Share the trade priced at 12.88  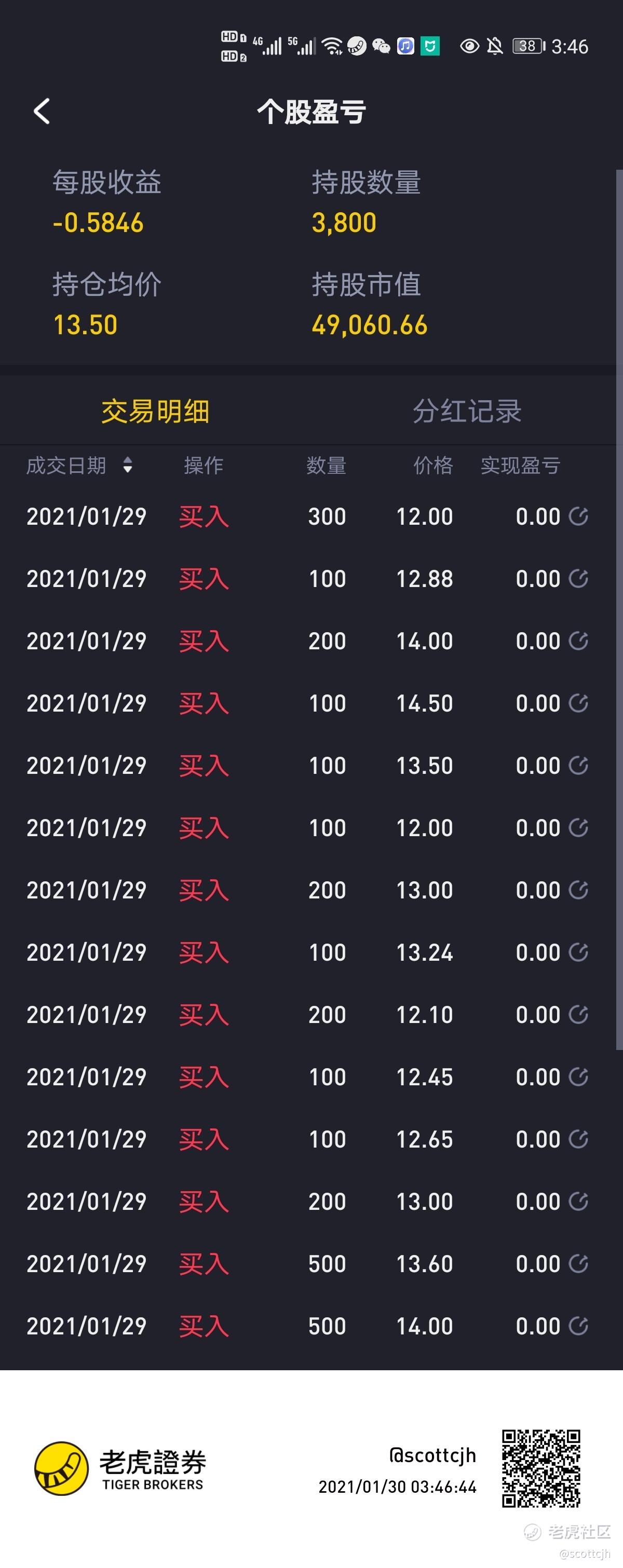(x=578, y=578)
